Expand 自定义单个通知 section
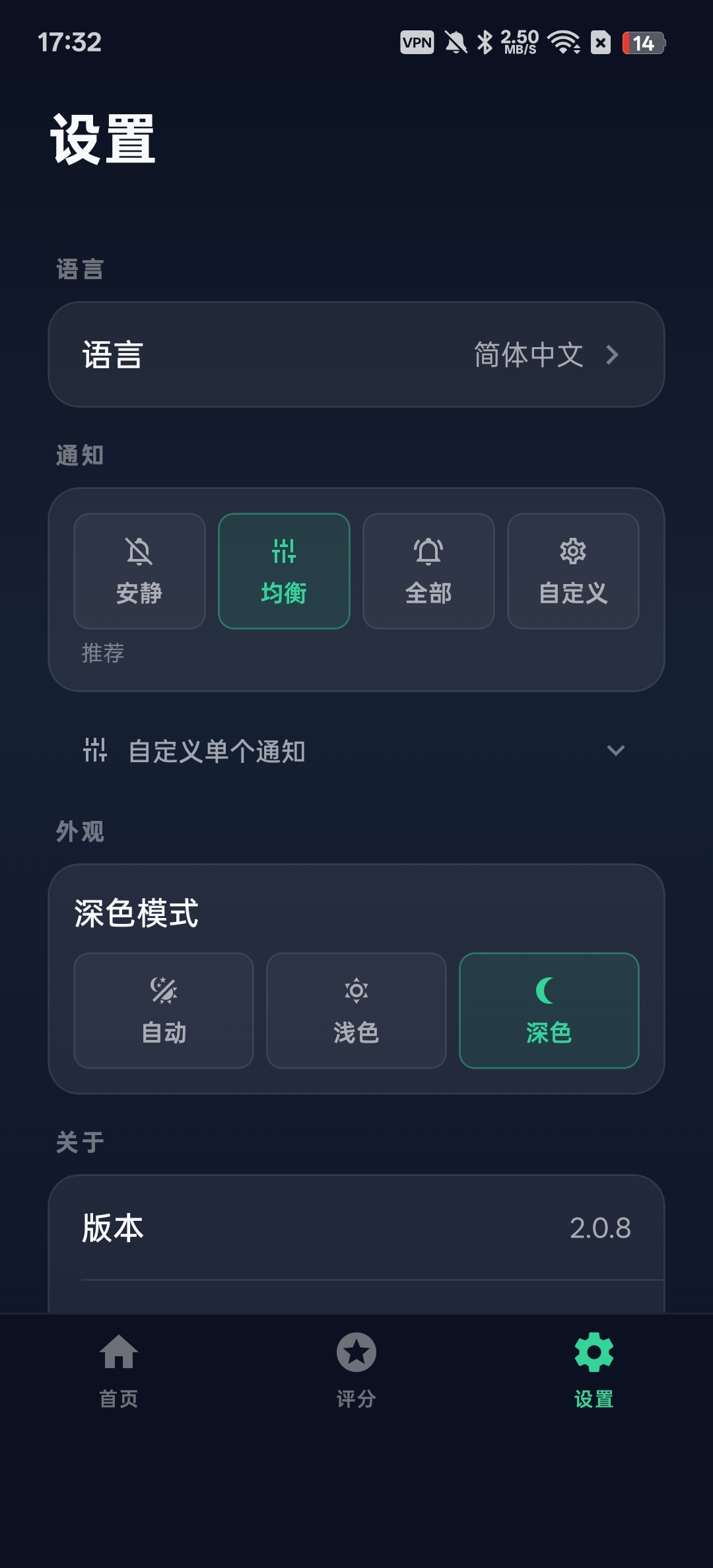 point(356,751)
